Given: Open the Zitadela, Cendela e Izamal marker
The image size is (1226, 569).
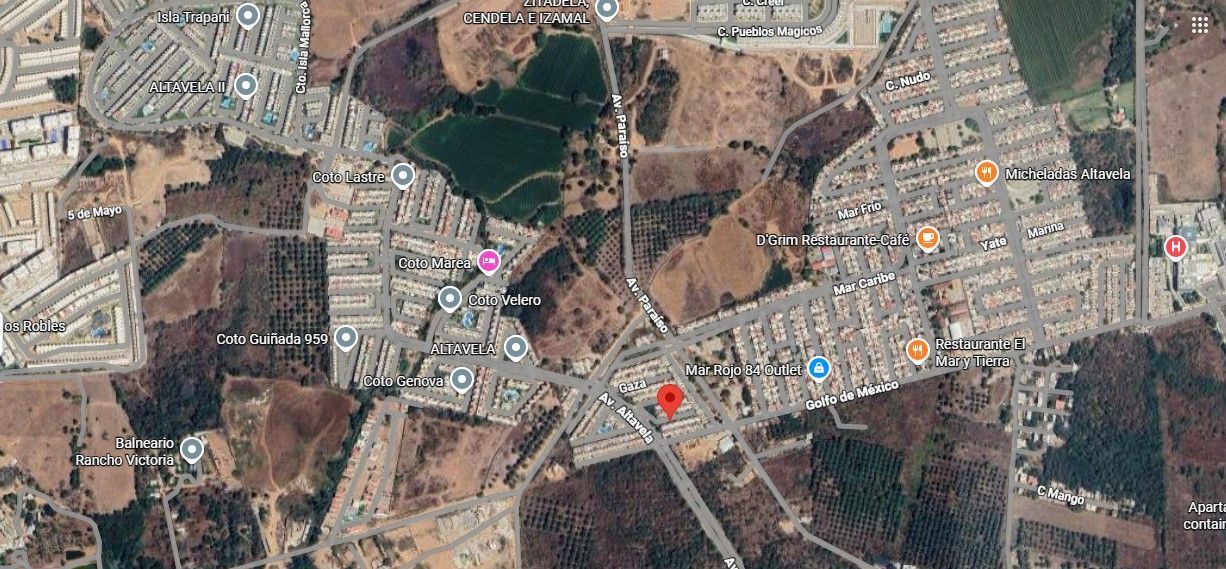Looking at the screenshot, I should tap(606, 10).
